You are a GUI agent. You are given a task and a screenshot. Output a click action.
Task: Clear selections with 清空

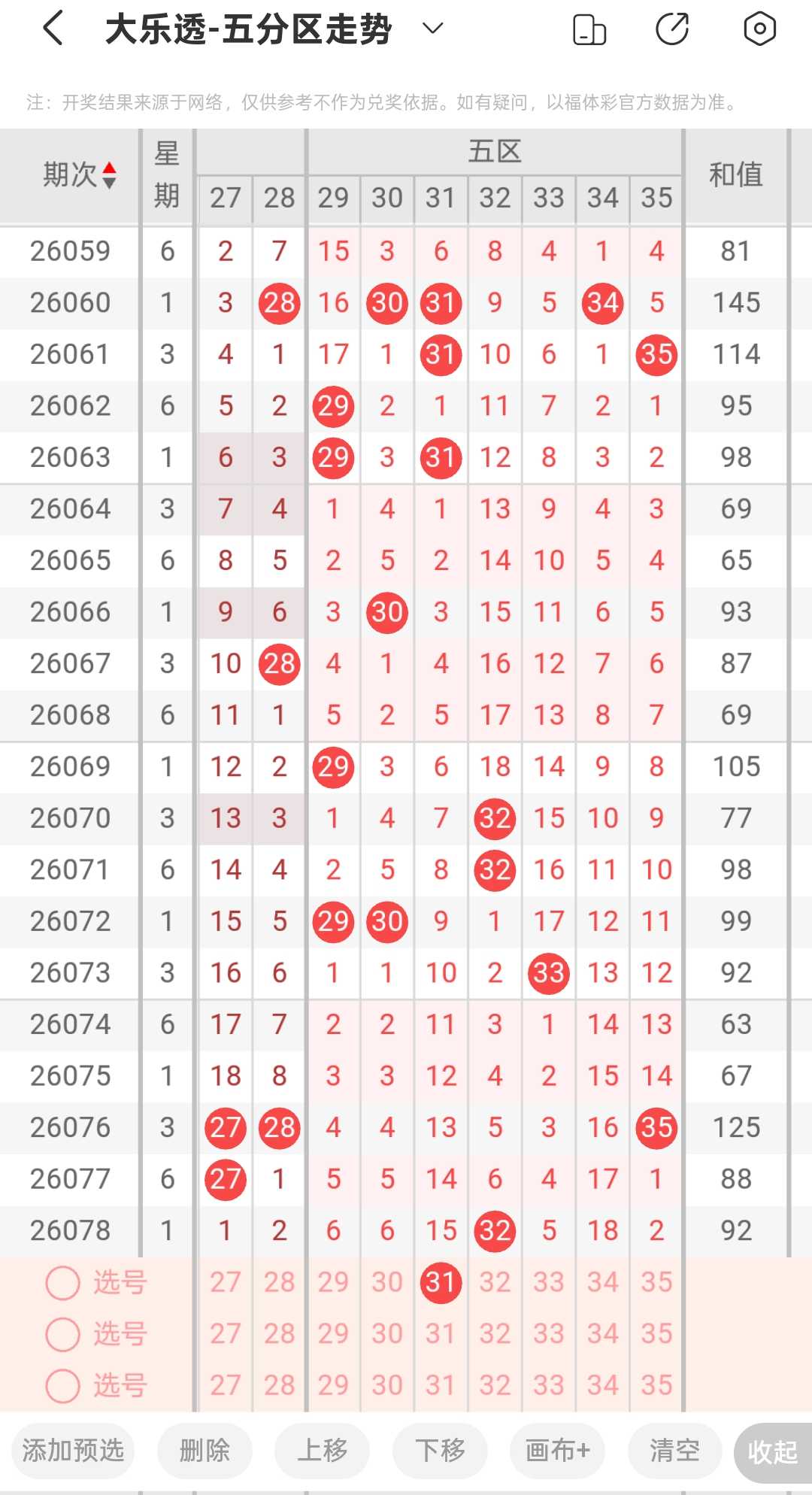point(674,1450)
